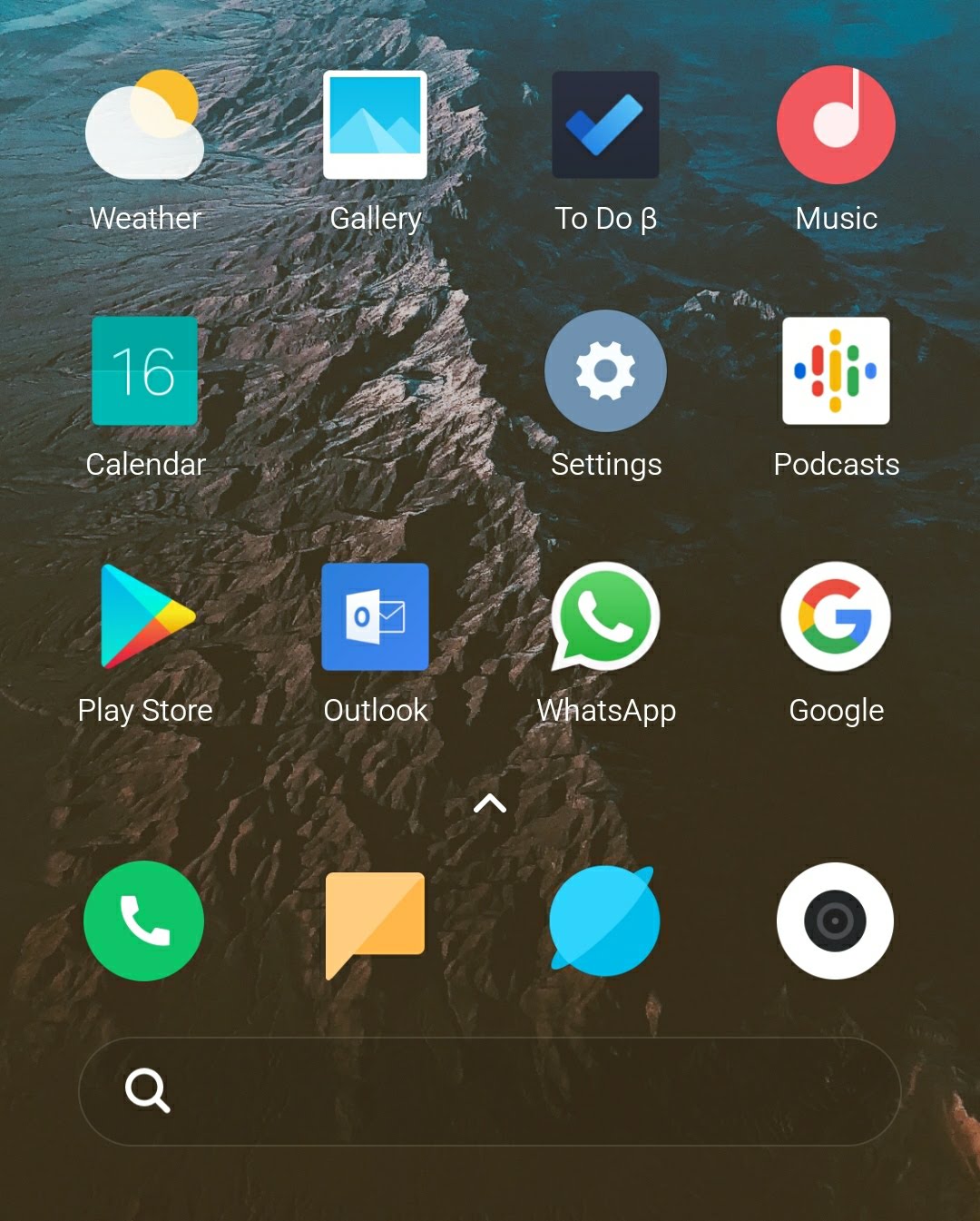The width and height of the screenshot is (980, 1221).
Task: Launch the Gallery app
Action: point(375,125)
